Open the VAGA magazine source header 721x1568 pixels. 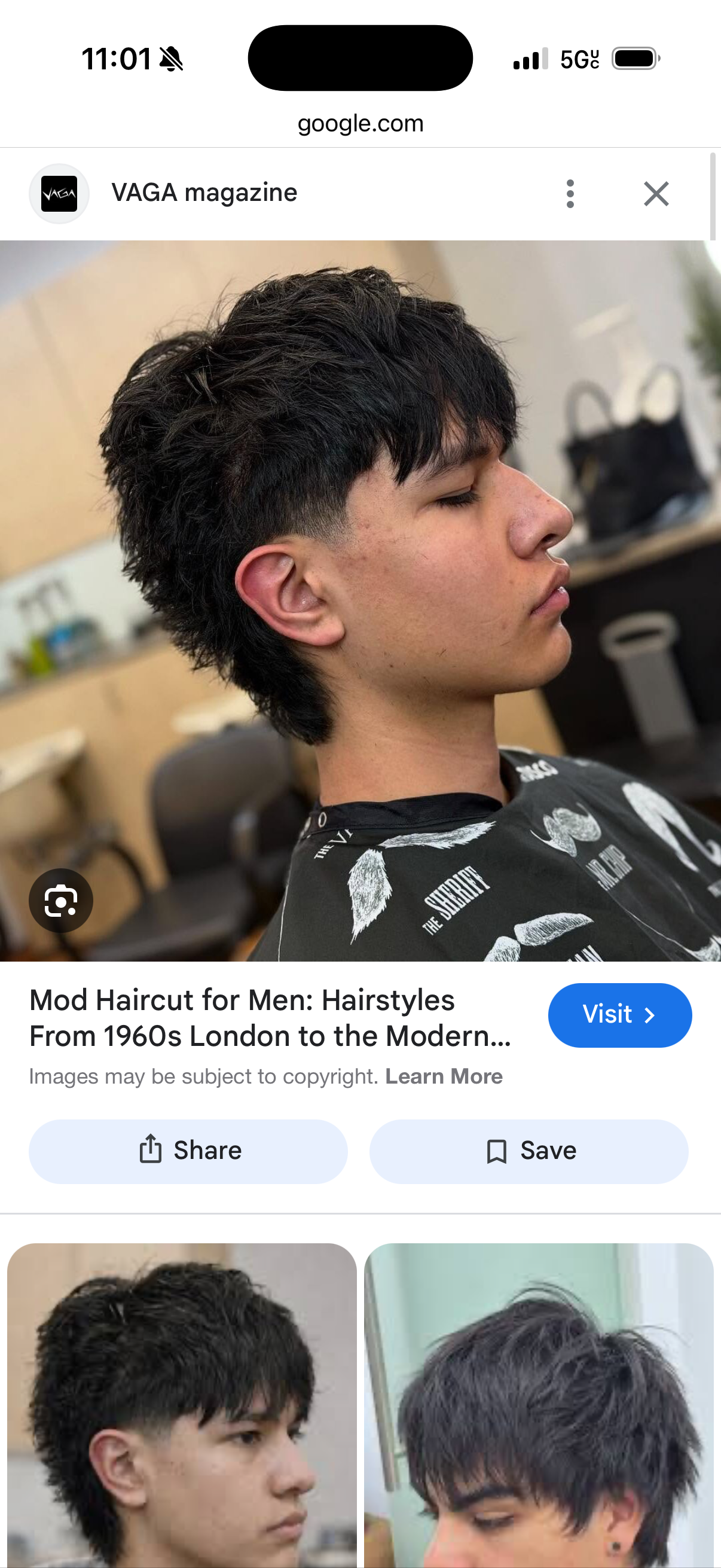[x=204, y=193]
